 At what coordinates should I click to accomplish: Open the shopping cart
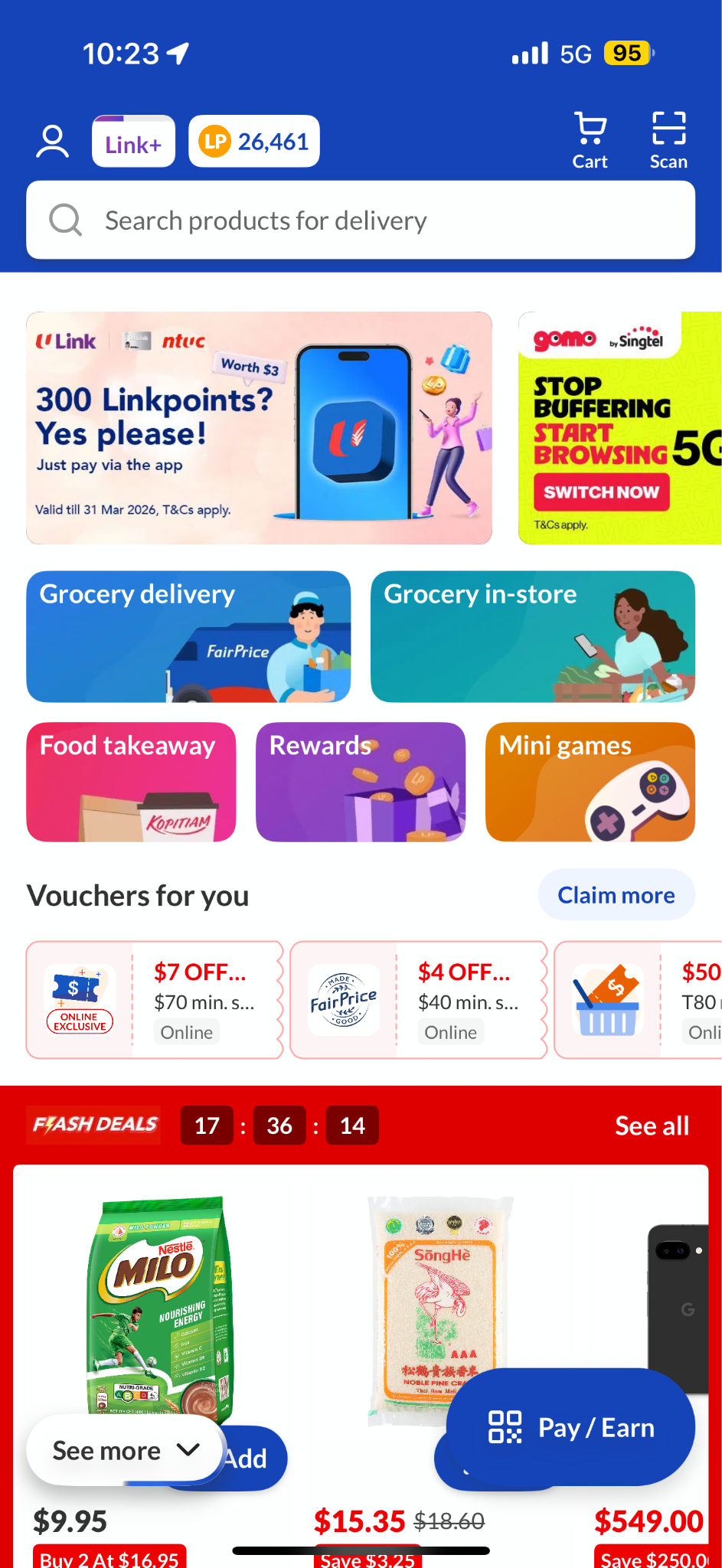tap(590, 140)
